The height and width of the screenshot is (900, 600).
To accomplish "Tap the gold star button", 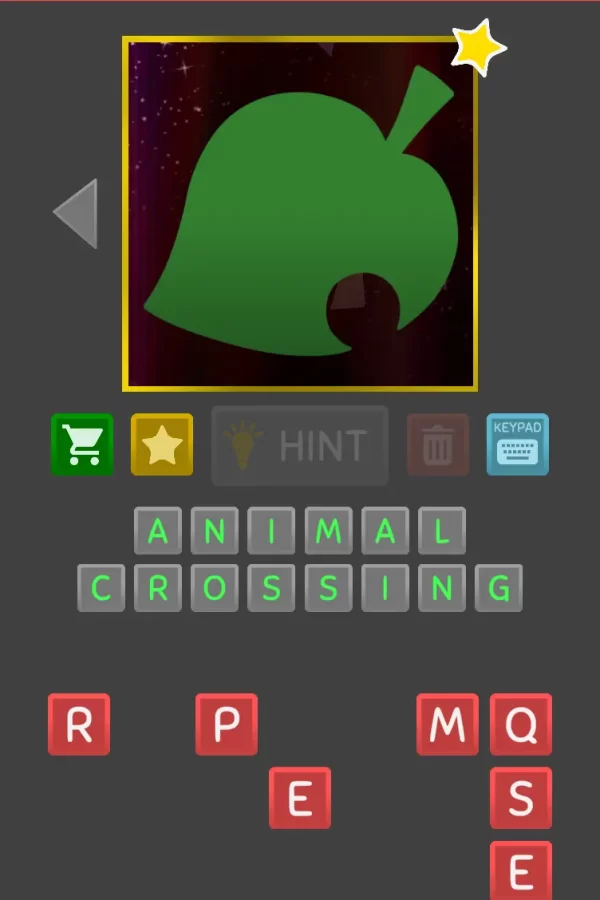I will [162, 445].
